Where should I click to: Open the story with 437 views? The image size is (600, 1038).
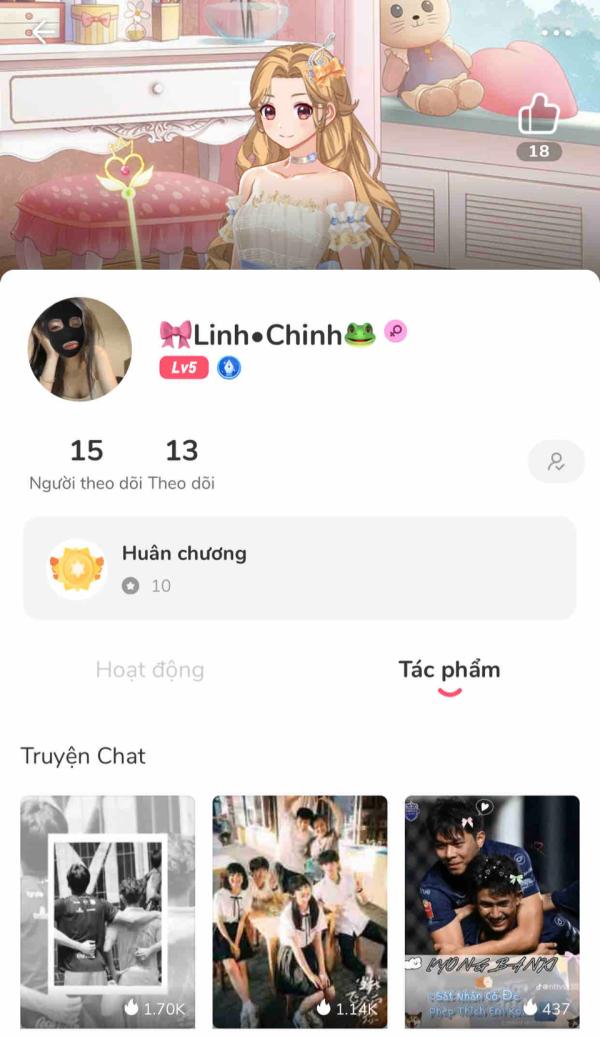(492, 911)
